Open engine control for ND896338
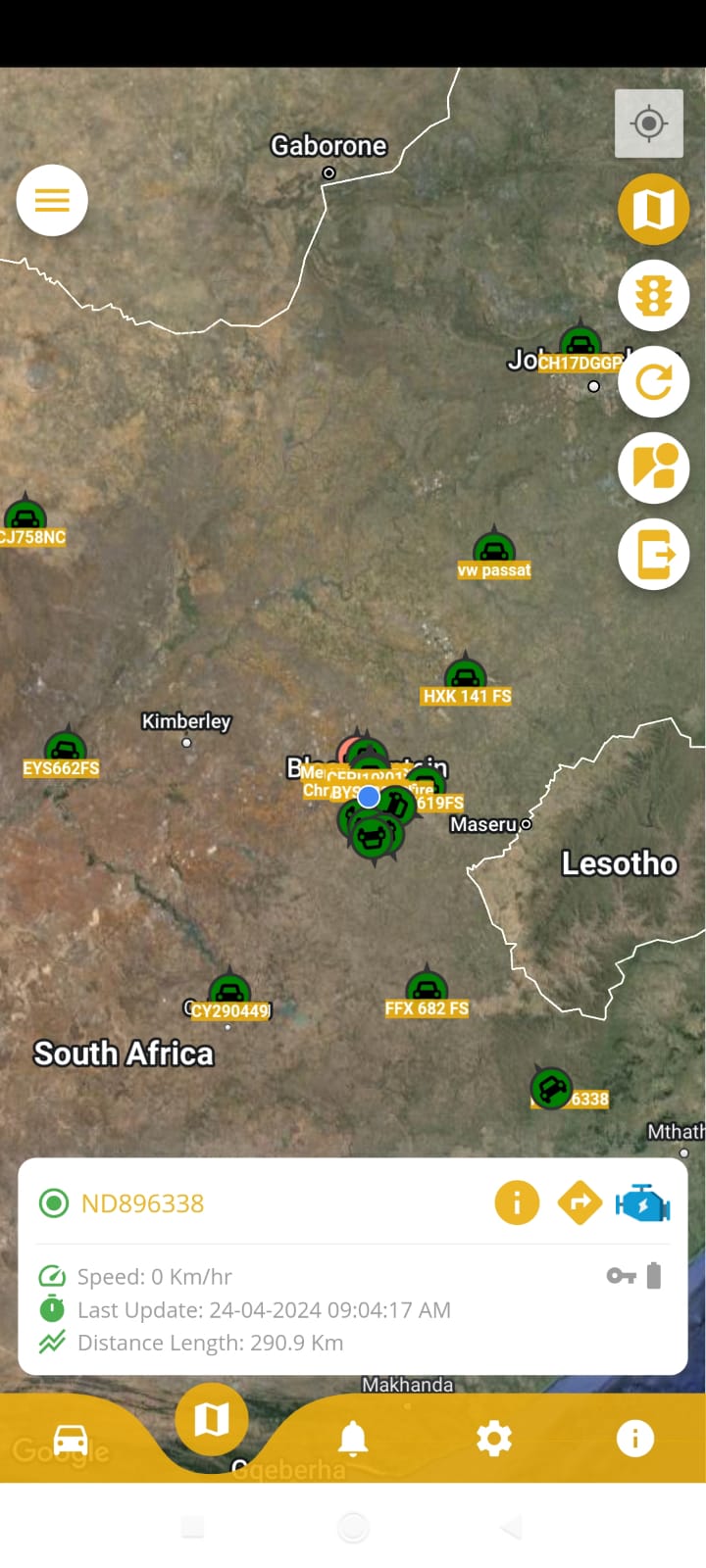The width and height of the screenshot is (706, 1568). coord(642,1202)
